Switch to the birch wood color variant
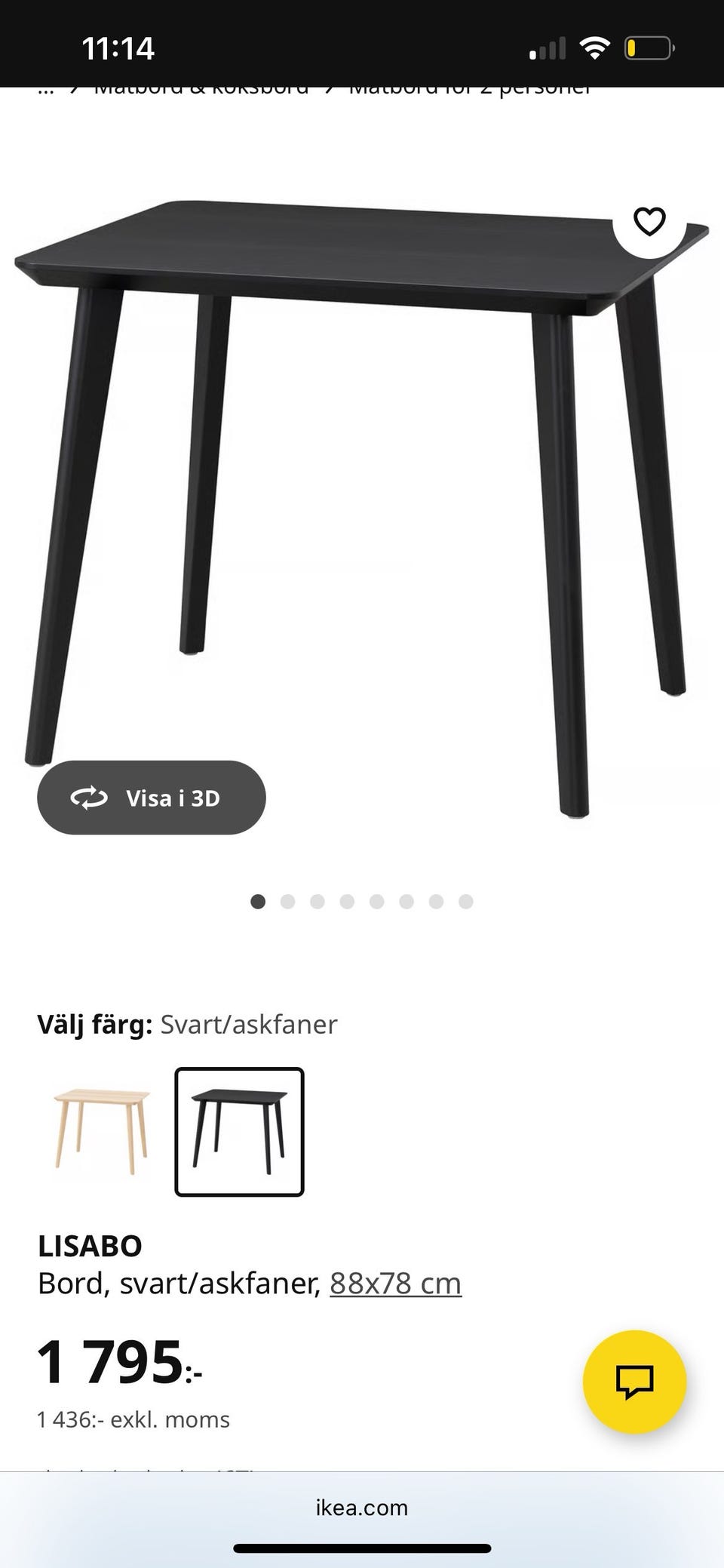 [98, 1130]
